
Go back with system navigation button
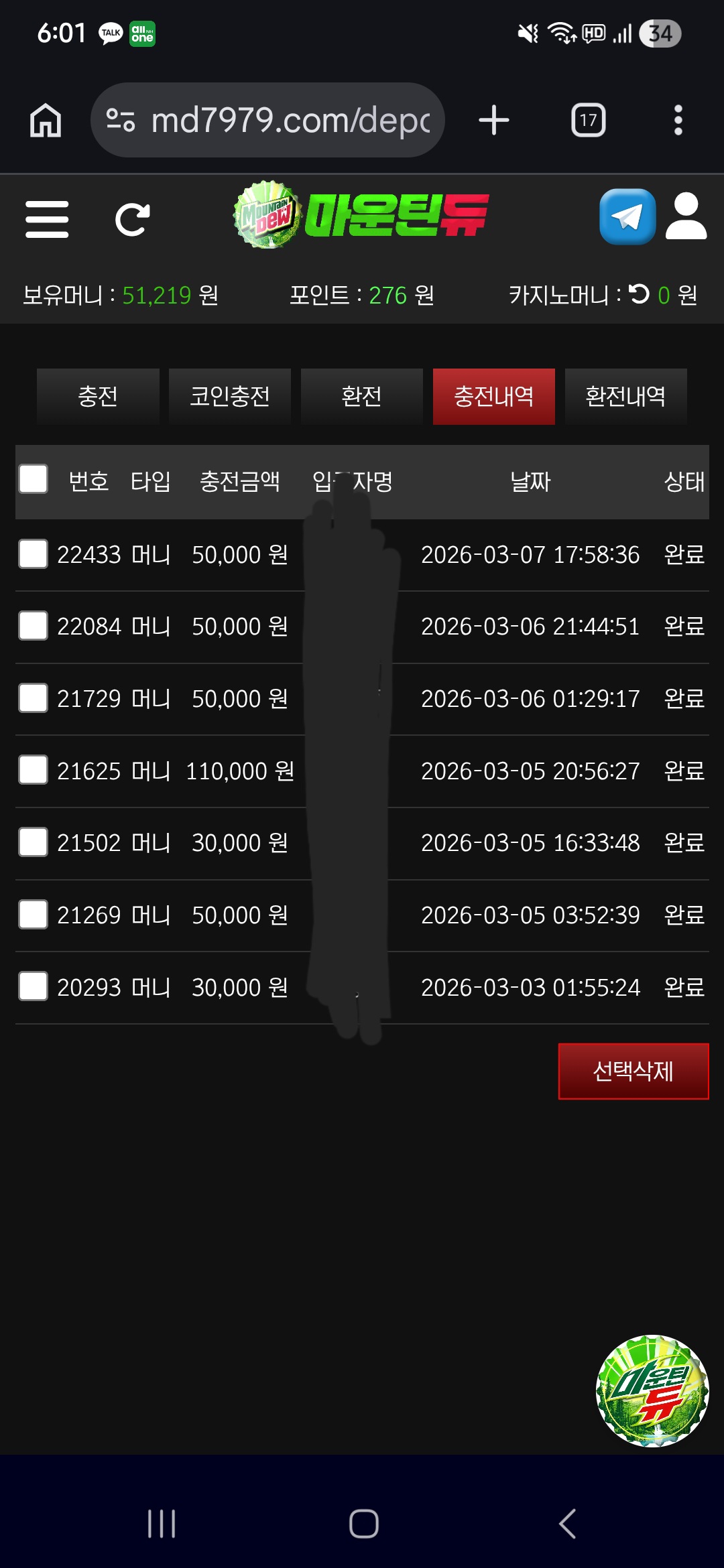point(567,1524)
